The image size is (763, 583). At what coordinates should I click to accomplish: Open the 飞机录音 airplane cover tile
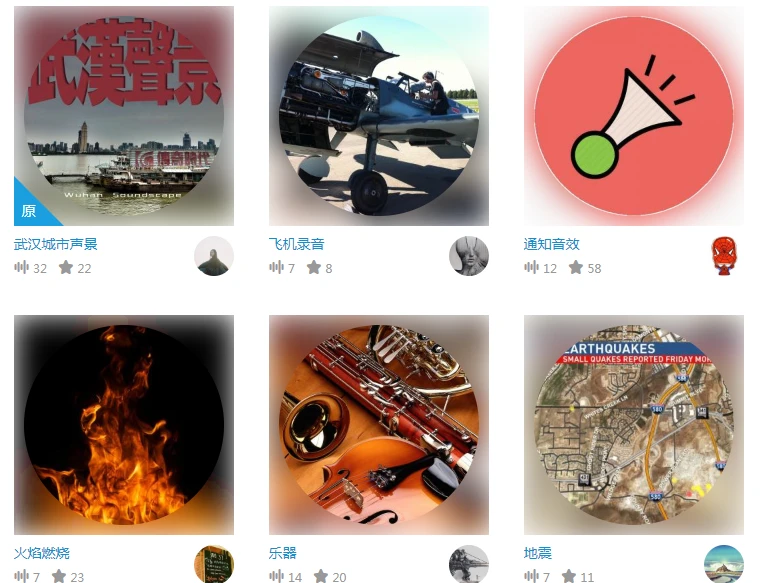pyautogui.click(x=379, y=116)
